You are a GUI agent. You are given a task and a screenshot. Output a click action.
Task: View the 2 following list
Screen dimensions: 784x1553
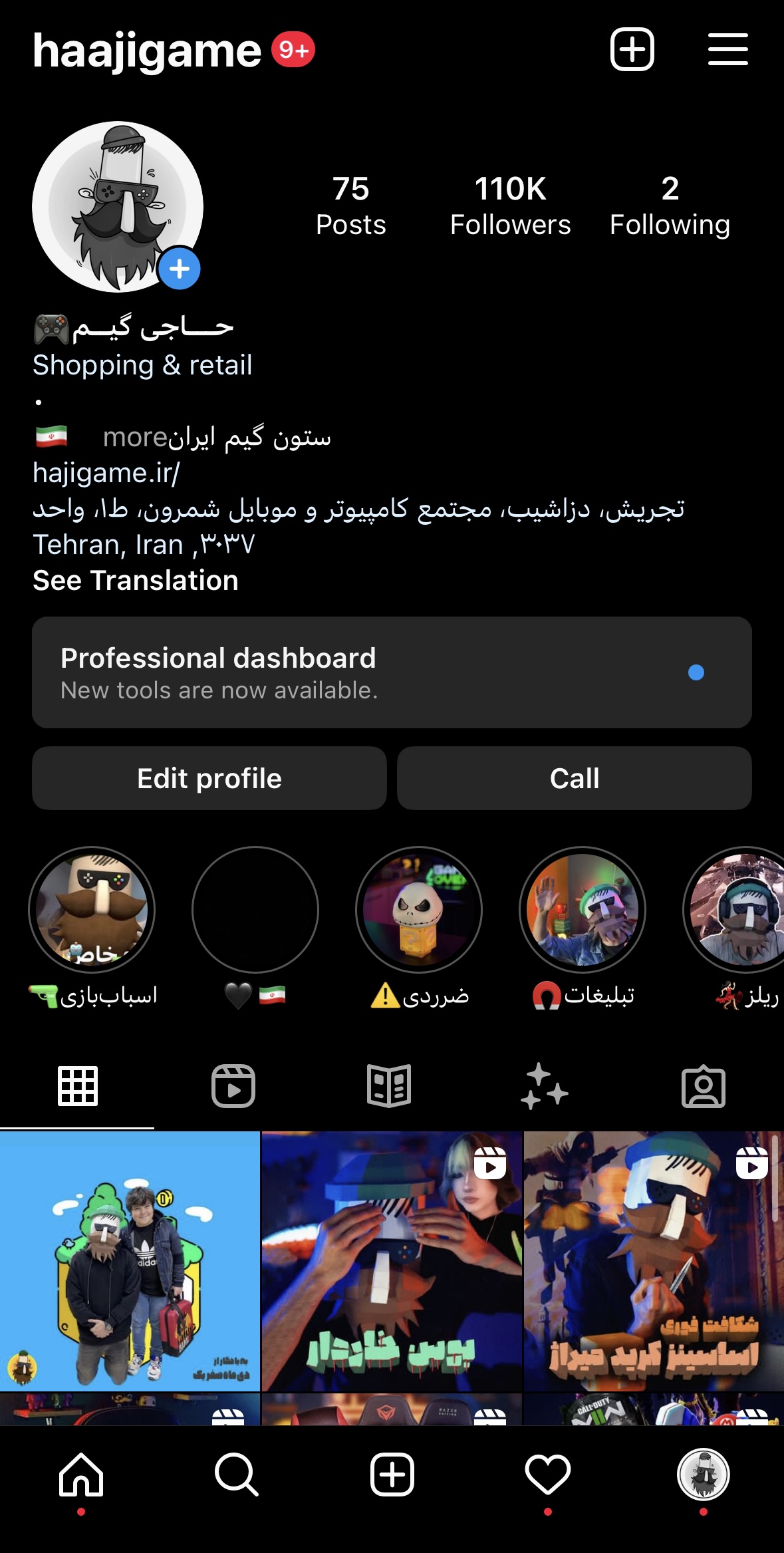coord(670,206)
